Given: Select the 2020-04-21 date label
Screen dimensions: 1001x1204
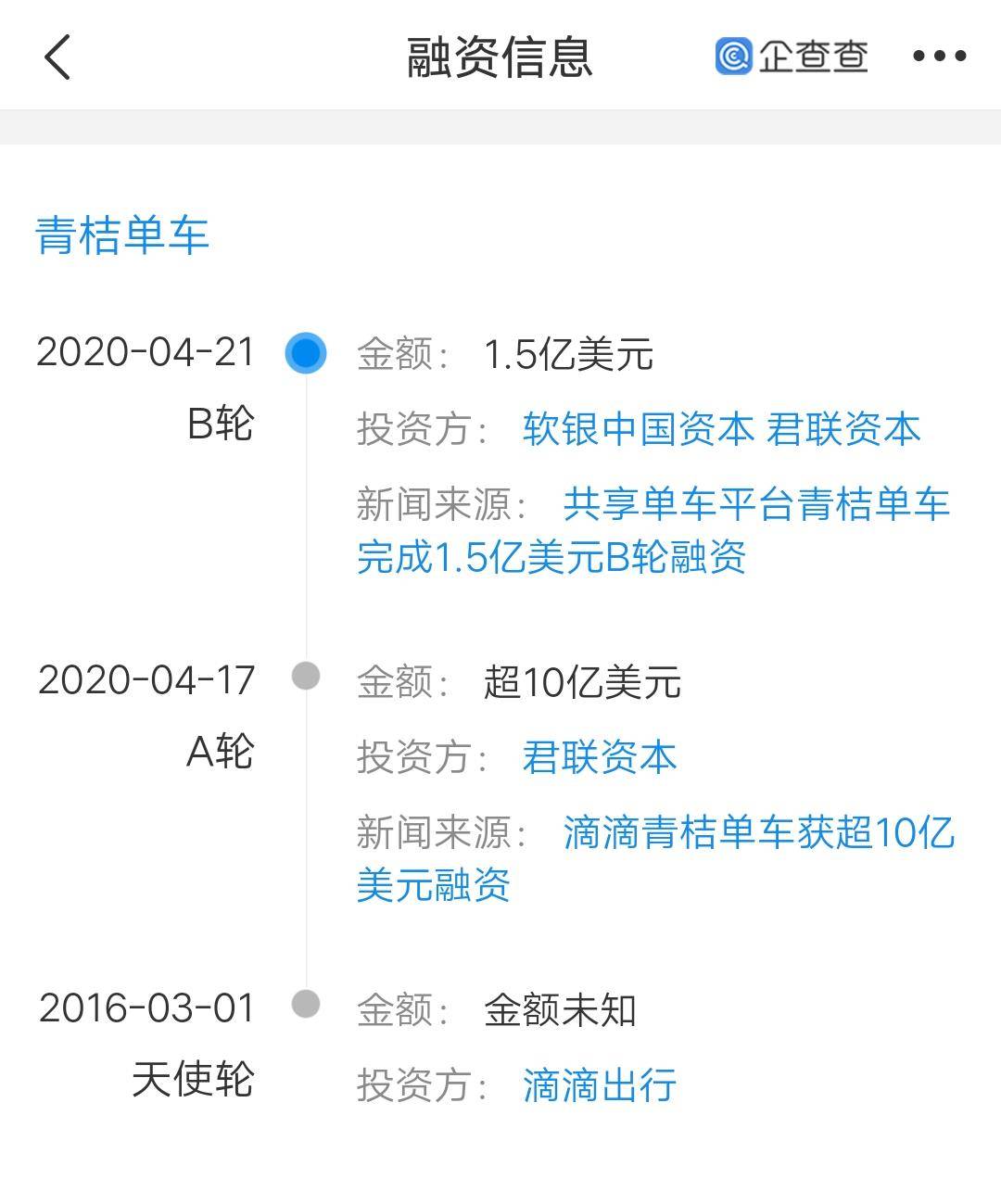Looking at the screenshot, I should click(x=146, y=353).
